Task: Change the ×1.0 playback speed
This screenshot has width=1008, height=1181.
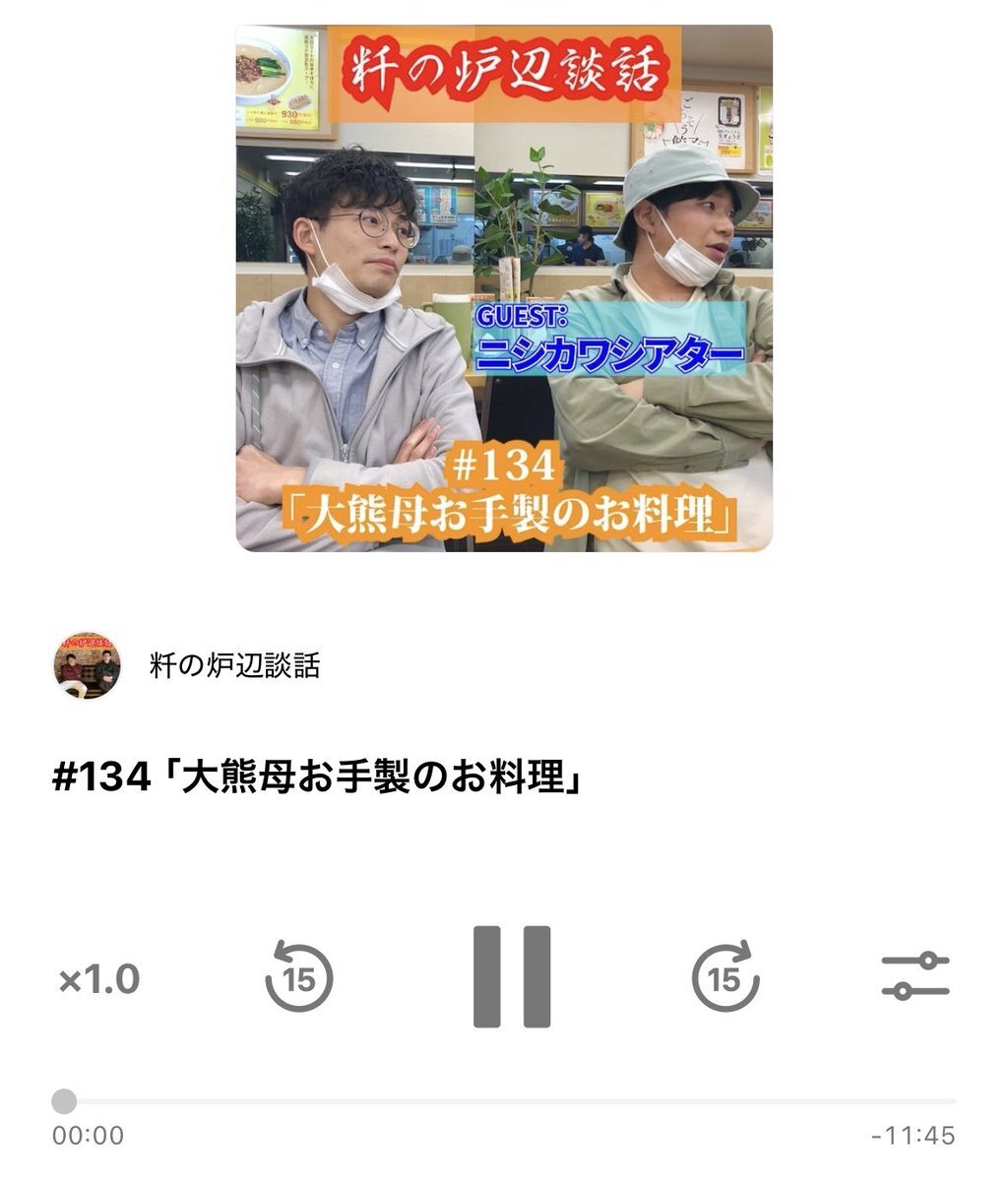Action: (x=99, y=980)
